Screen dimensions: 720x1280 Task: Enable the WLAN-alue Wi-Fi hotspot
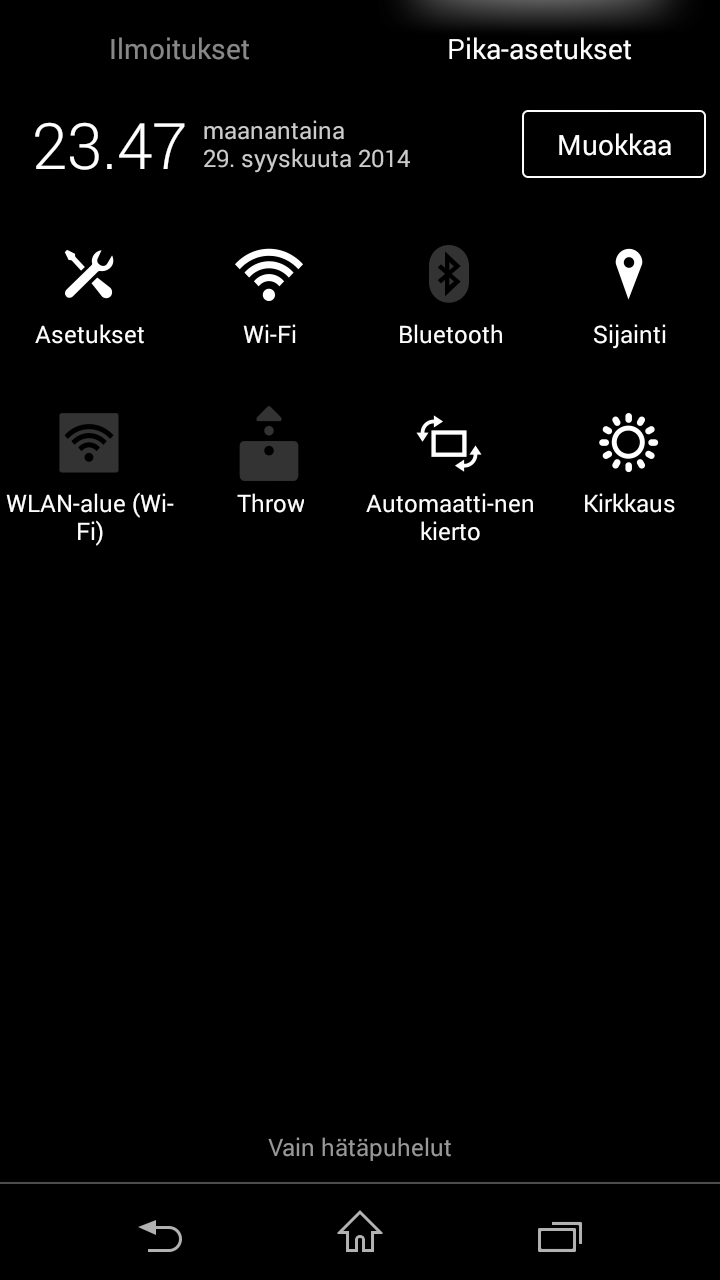click(x=90, y=475)
